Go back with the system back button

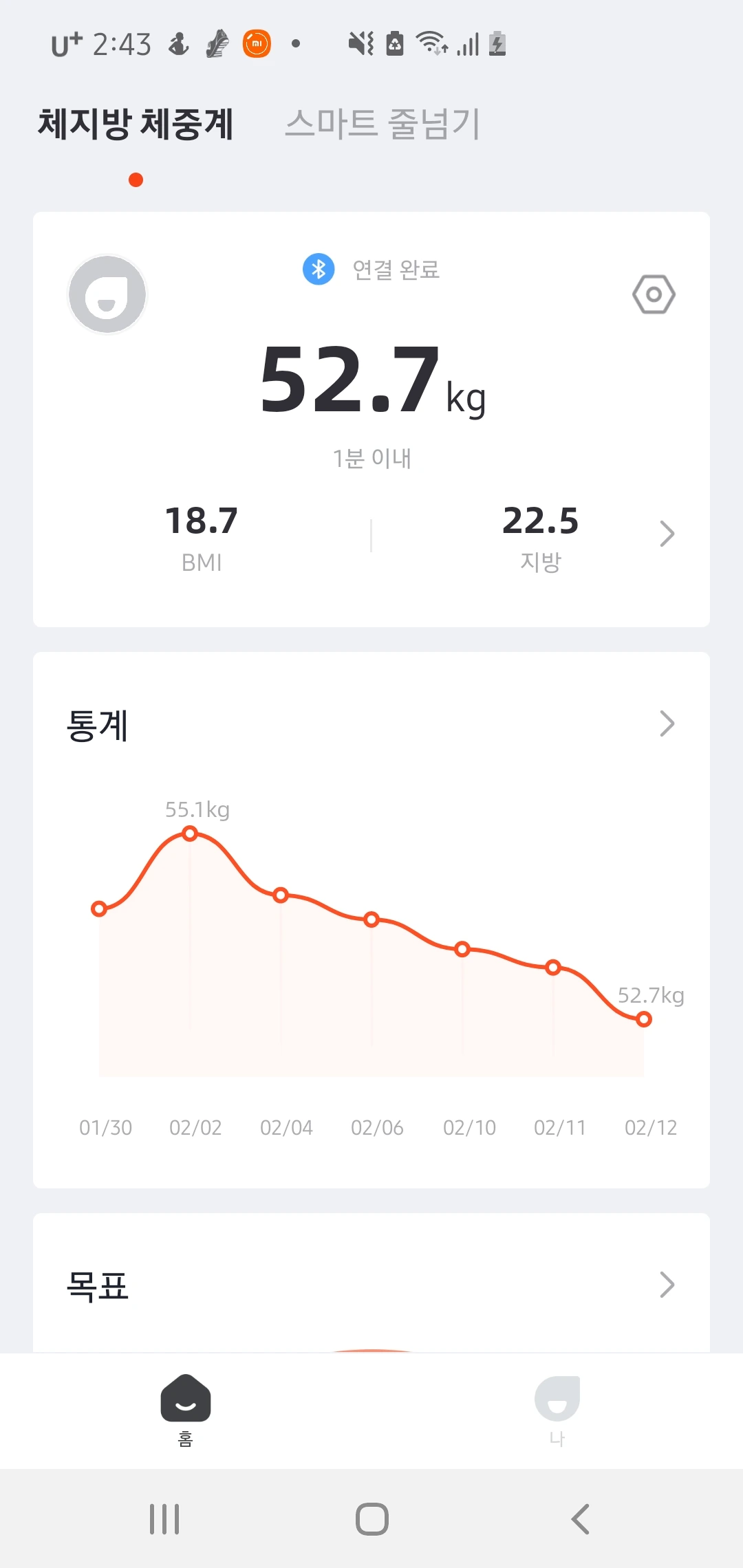pos(580,1518)
